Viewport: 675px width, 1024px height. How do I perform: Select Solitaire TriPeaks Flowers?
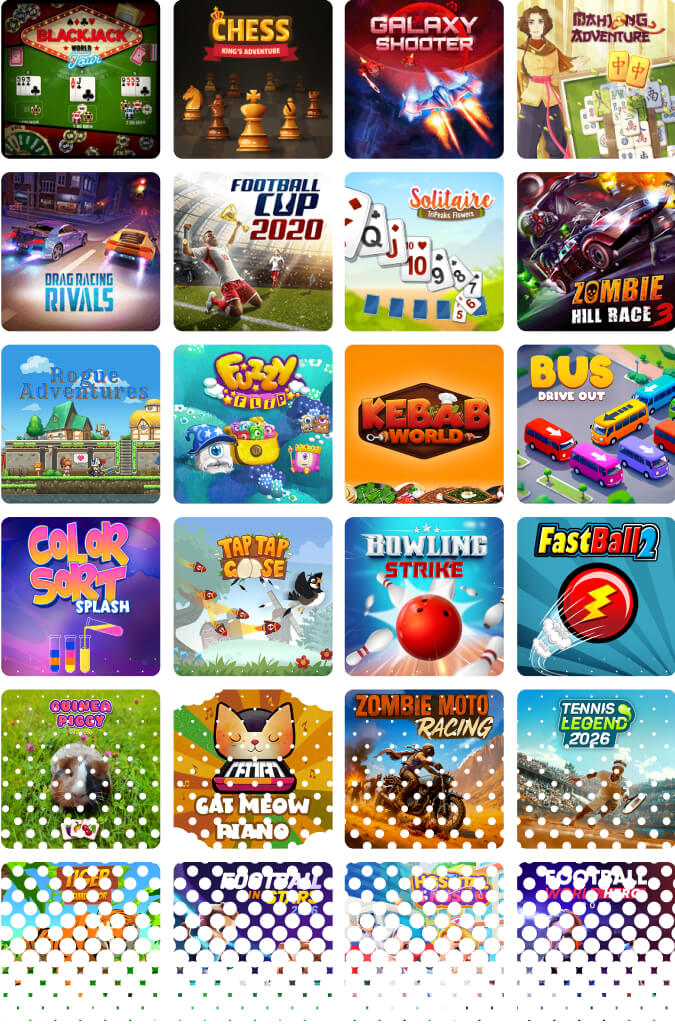[424, 251]
